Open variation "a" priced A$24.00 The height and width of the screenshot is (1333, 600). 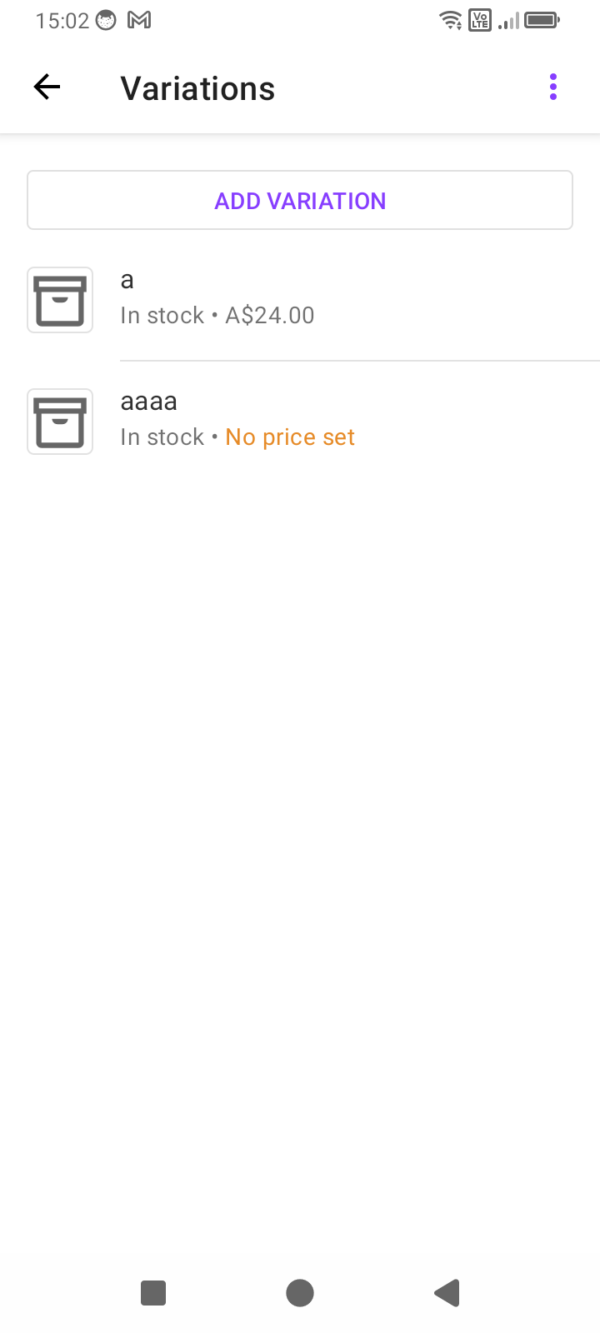(300, 299)
